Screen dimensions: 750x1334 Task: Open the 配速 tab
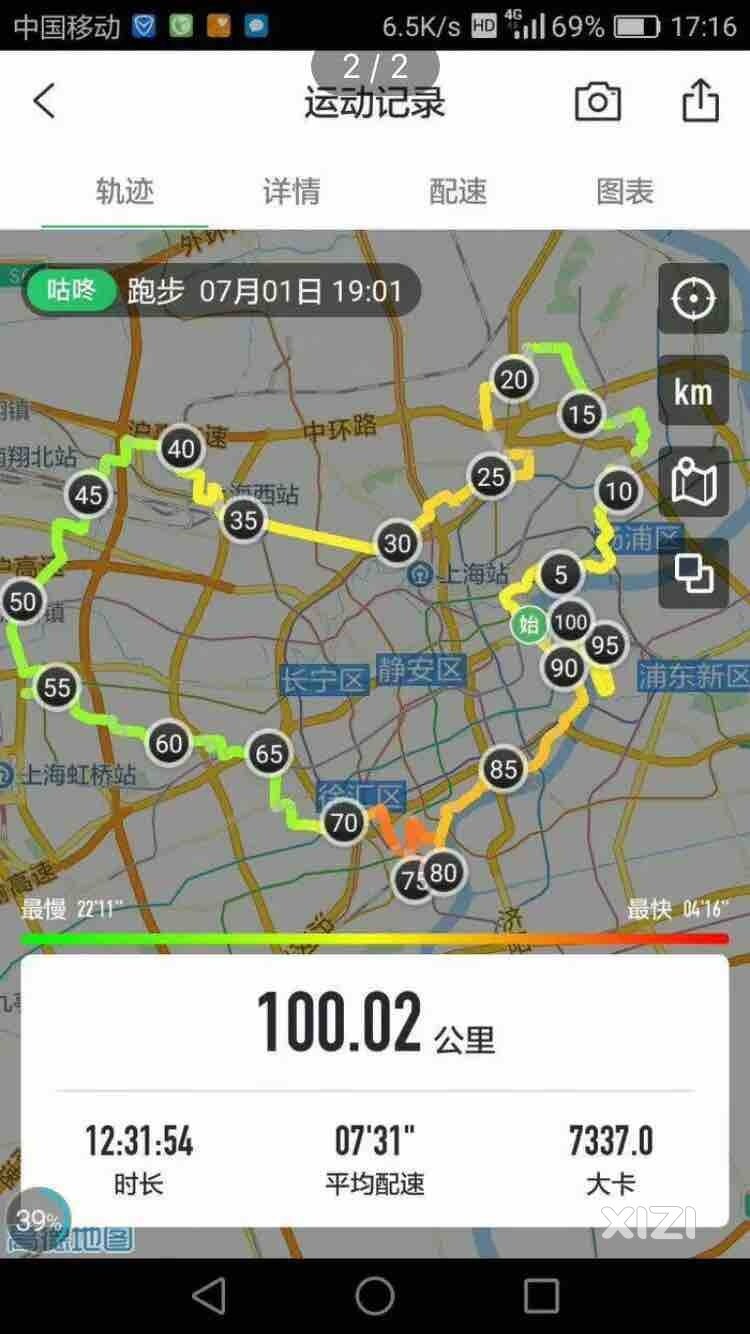pyautogui.click(x=458, y=191)
